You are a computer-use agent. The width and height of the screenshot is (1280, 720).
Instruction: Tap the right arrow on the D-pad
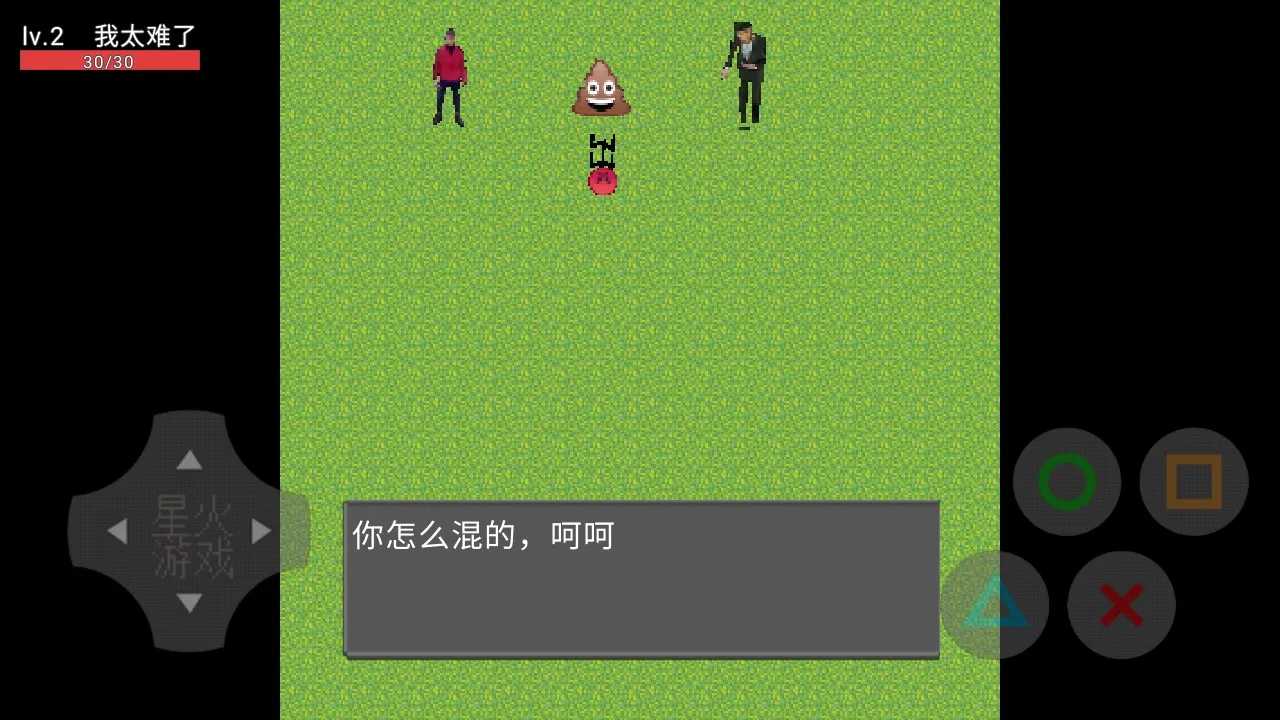pos(261,531)
